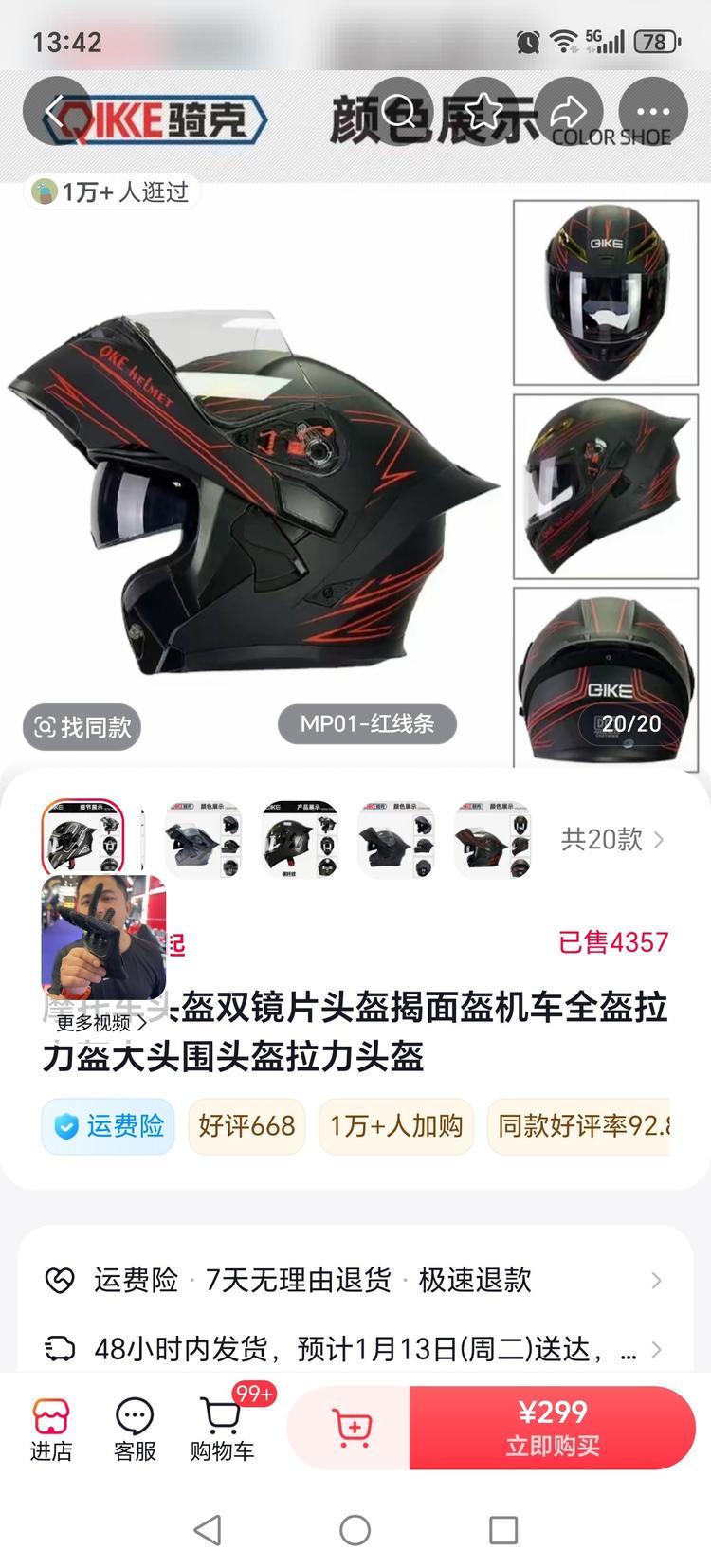This screenshot has height=1568, width=711.
Task: Open the three-dot overflow menu
Action: pyautogui.click(x=653, y=112)
